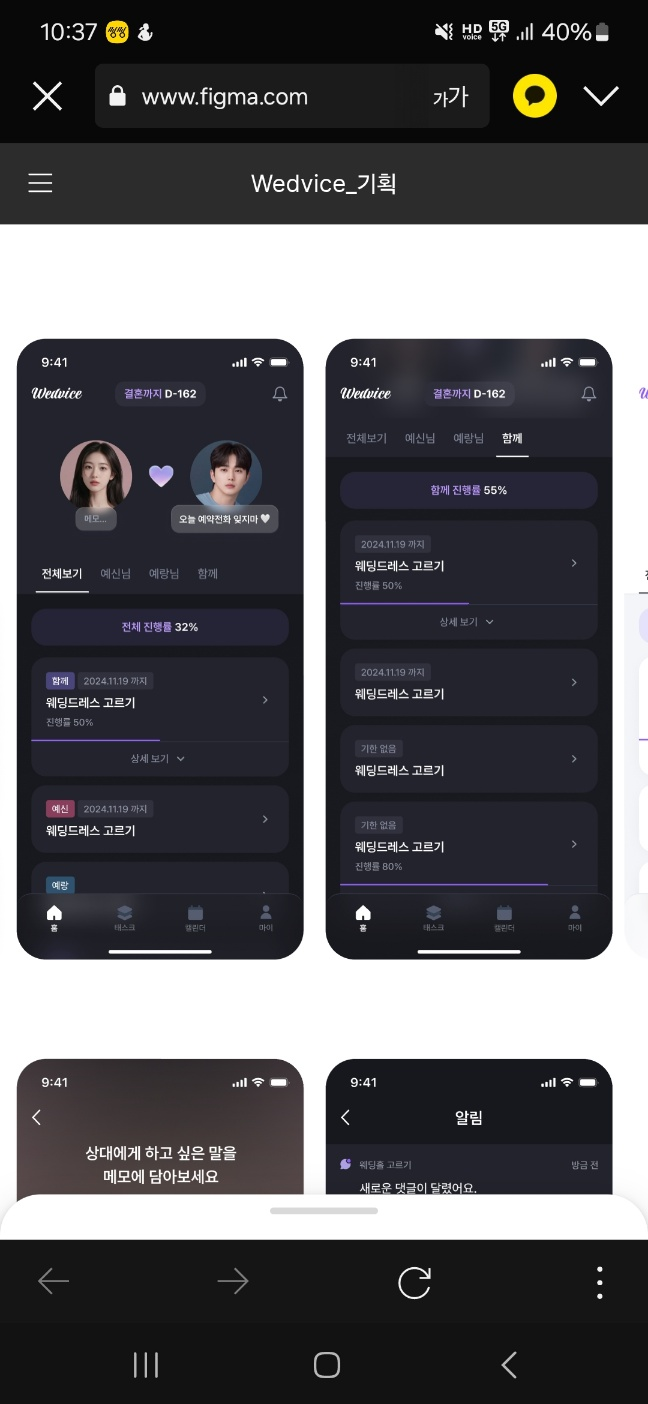
Task: Open the browser's three-dot overflow menu
Action: (x=599, y=1281)
